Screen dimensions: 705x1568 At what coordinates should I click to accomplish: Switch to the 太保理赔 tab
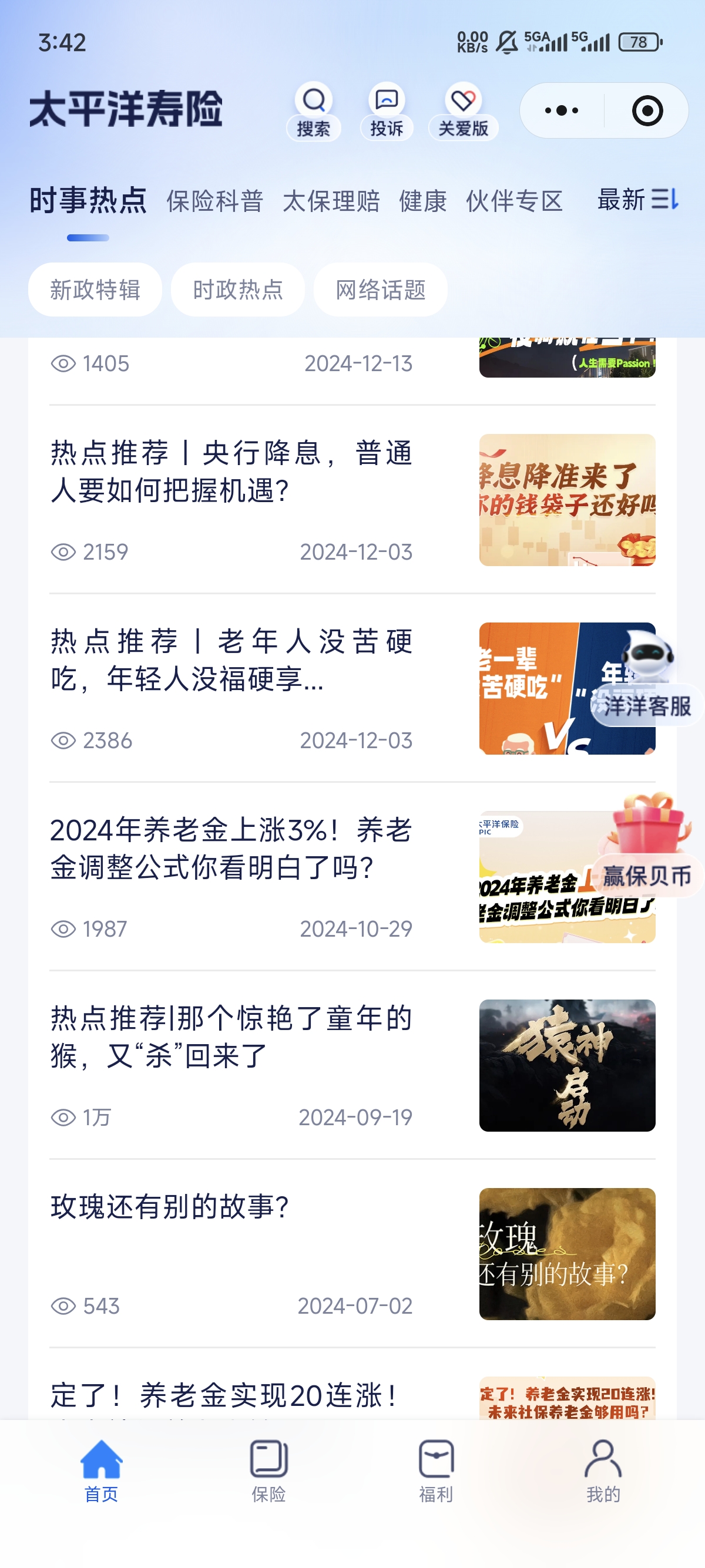(x=331, y=201)
